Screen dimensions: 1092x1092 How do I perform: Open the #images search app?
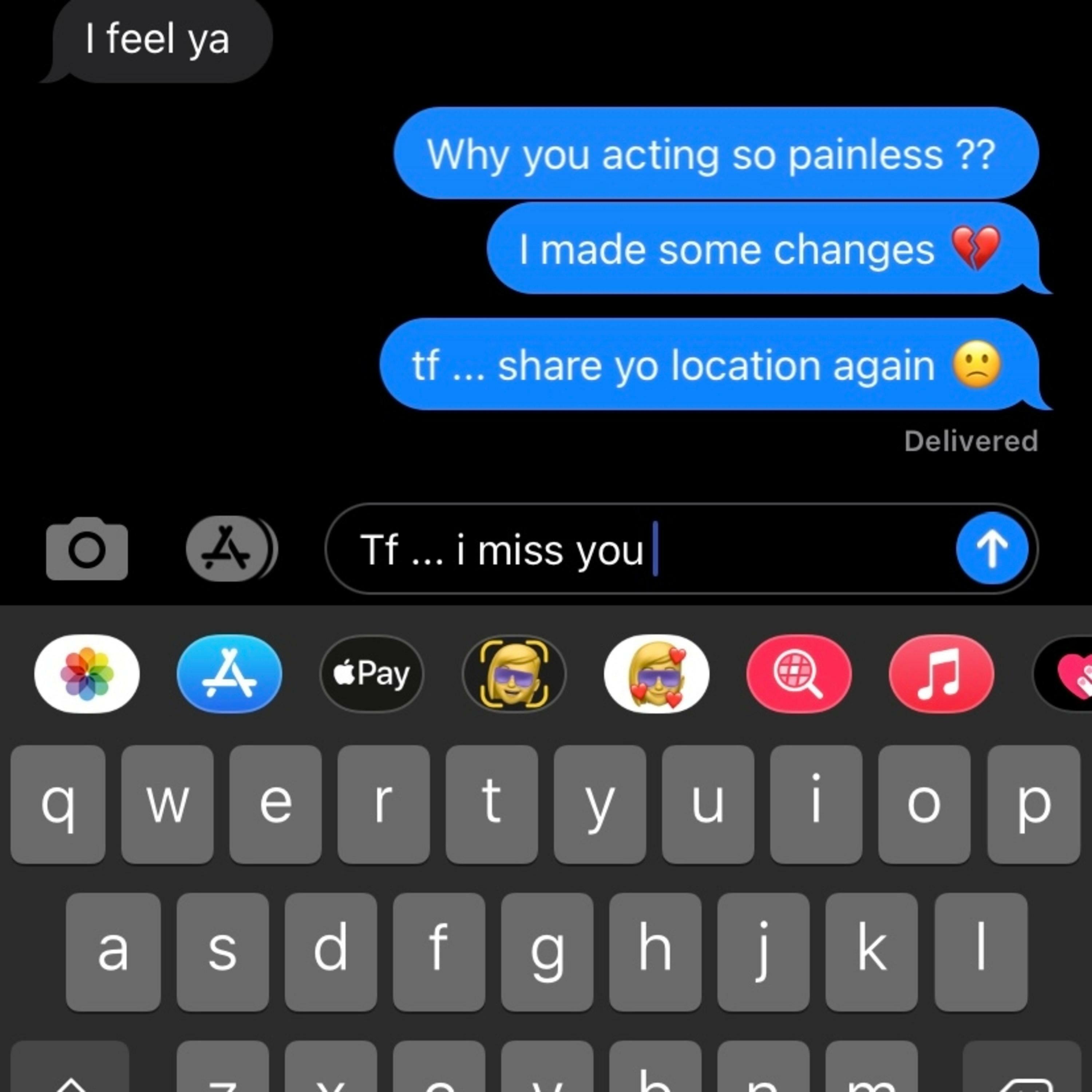[798, 673]
